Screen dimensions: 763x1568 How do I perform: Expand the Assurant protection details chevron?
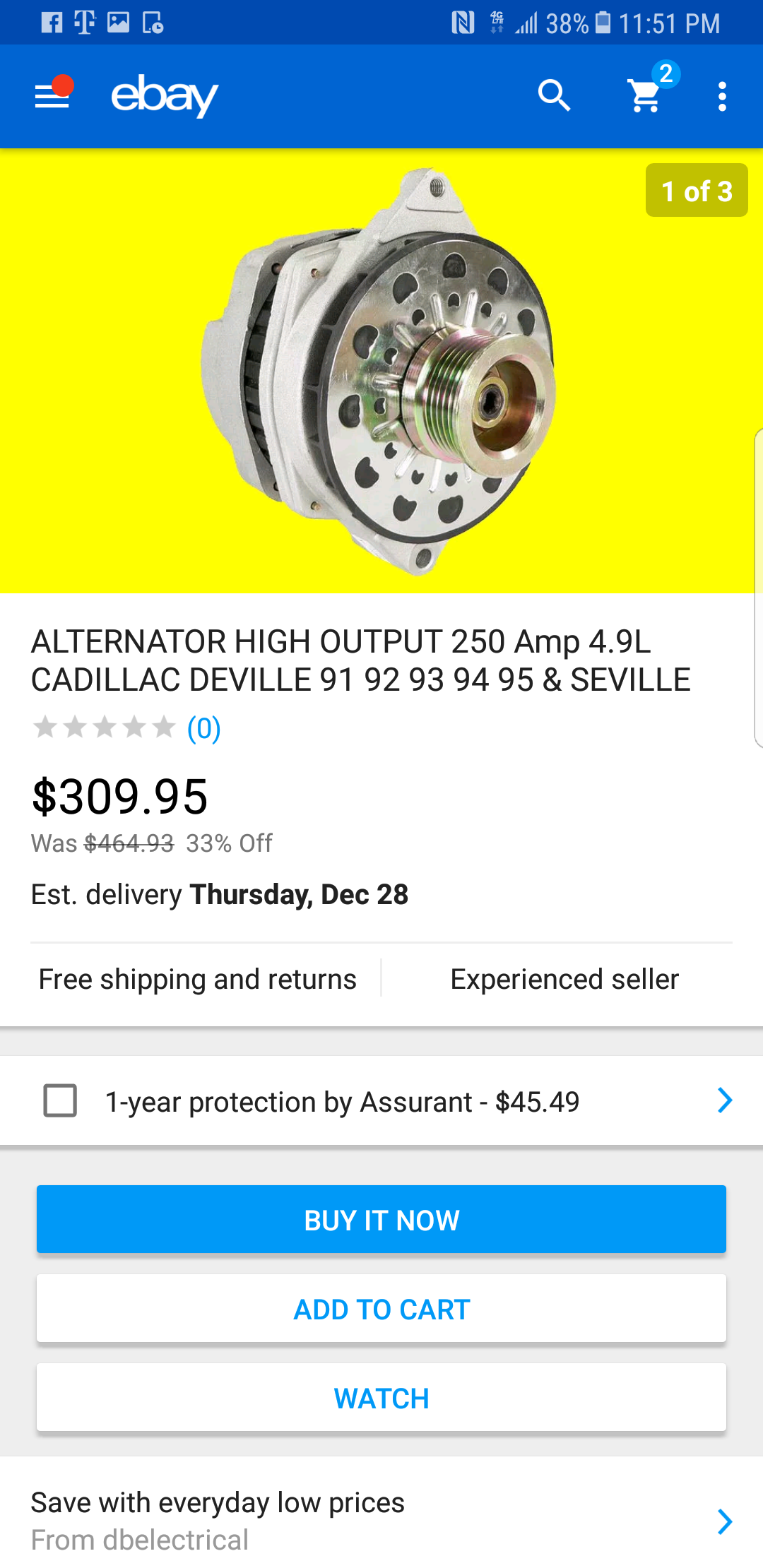[x=724, y=1100]
